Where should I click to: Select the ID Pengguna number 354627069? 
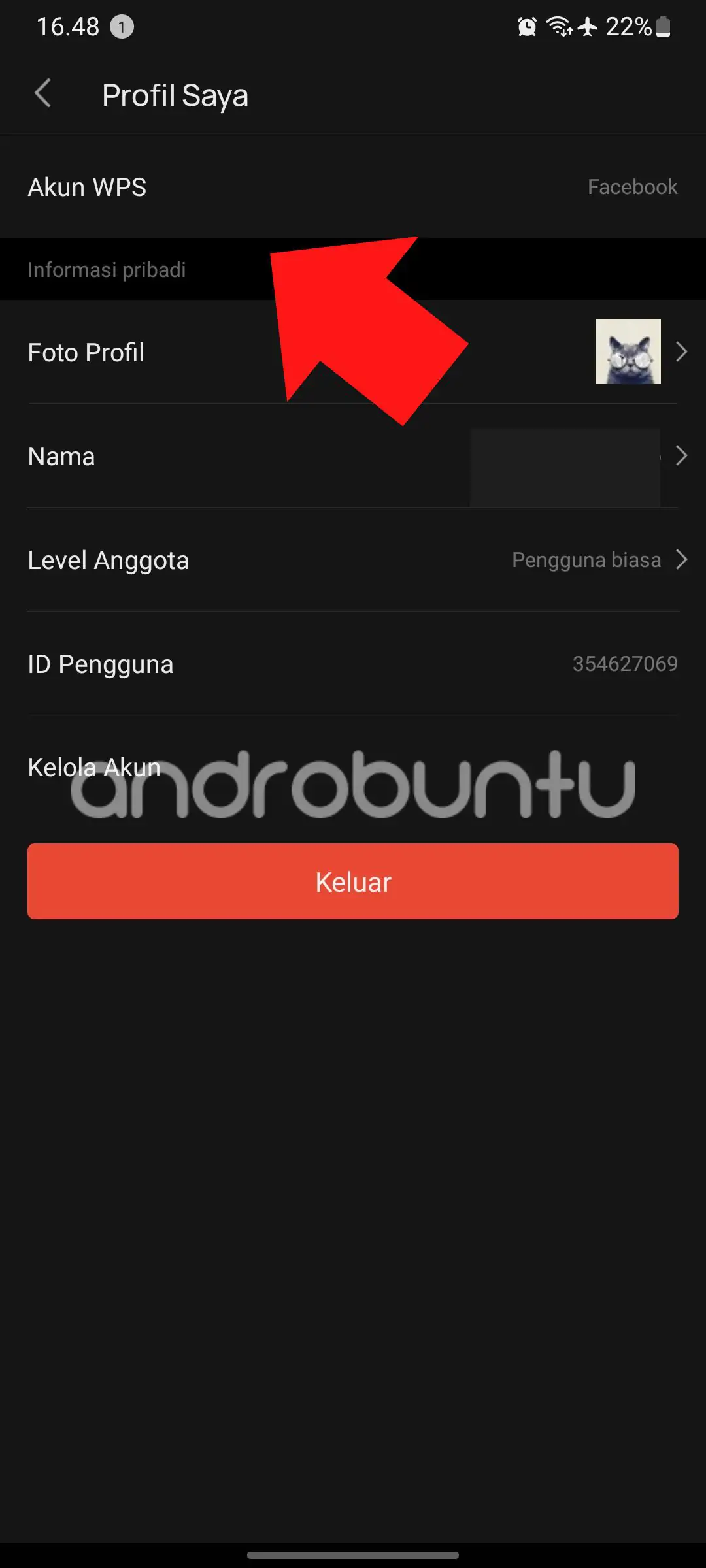point(624,664)
